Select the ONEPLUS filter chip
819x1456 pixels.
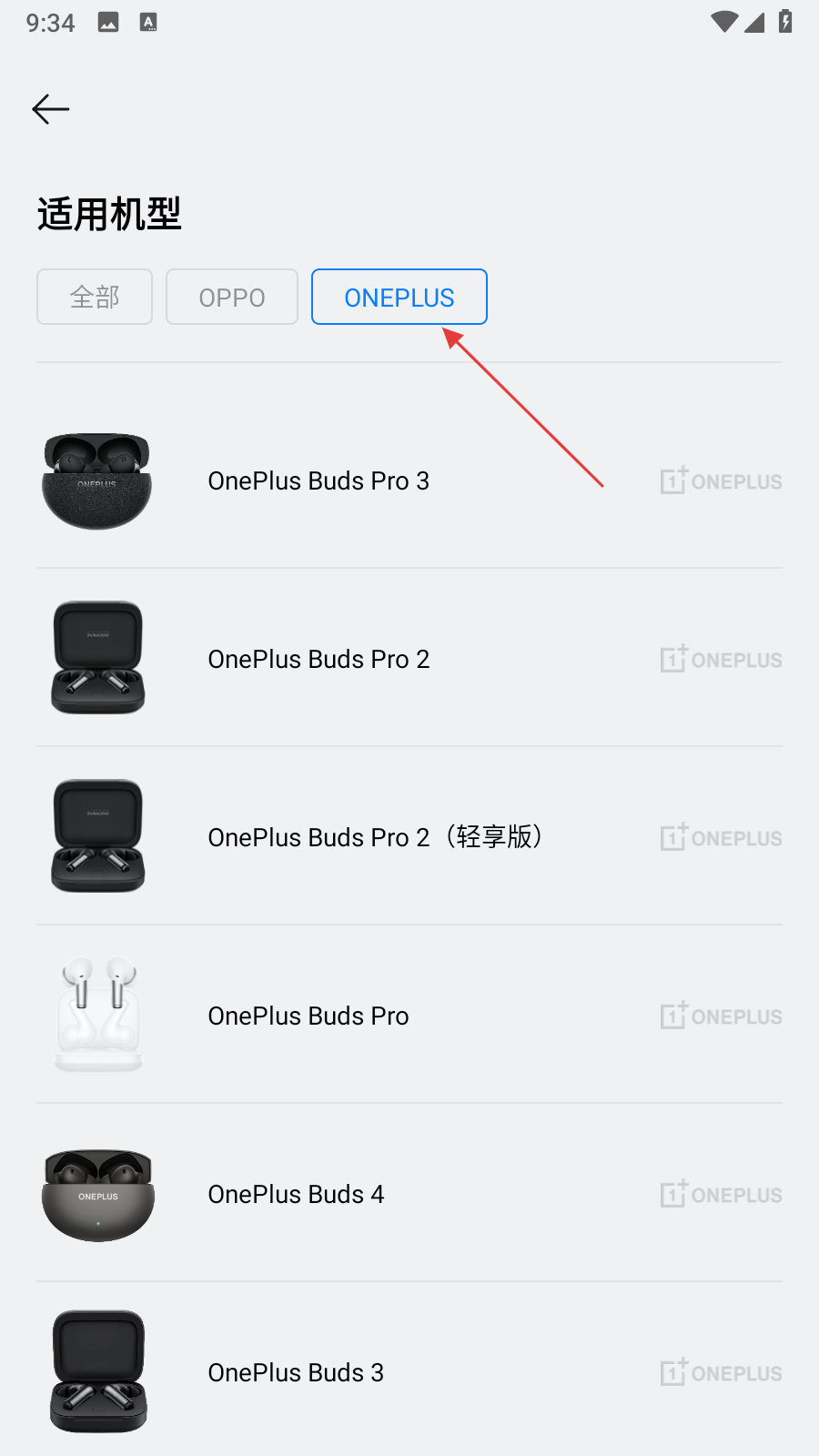pyautogui.click(x=399, y=297)
